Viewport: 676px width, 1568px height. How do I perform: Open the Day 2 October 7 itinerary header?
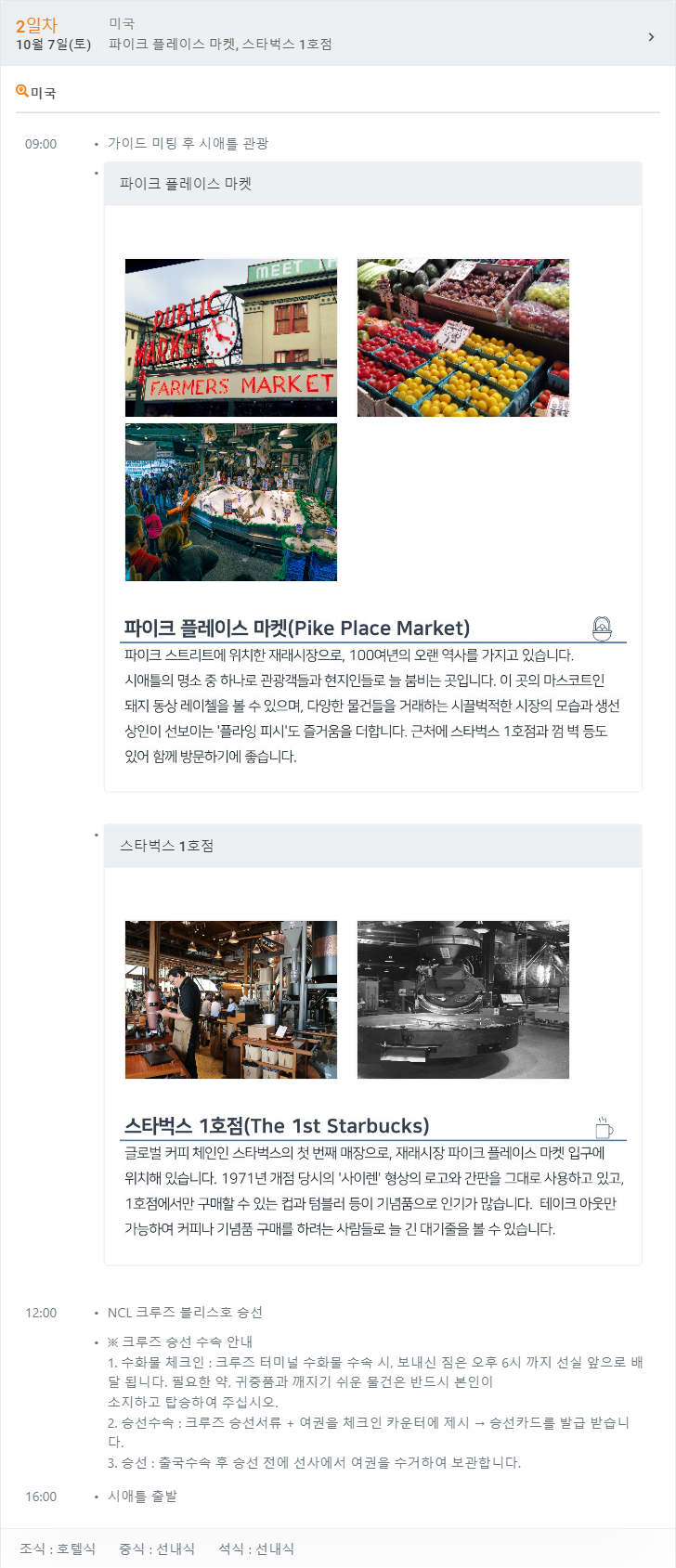pos(337,33)
